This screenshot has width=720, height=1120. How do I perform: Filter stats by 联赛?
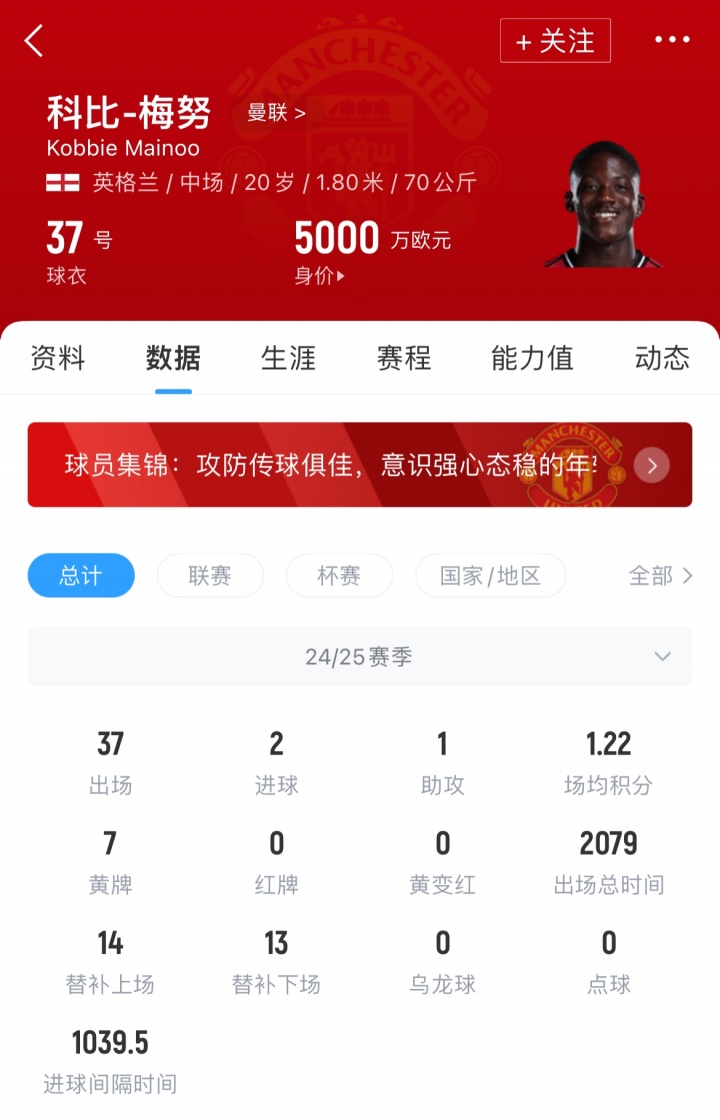tap(210, 576)
